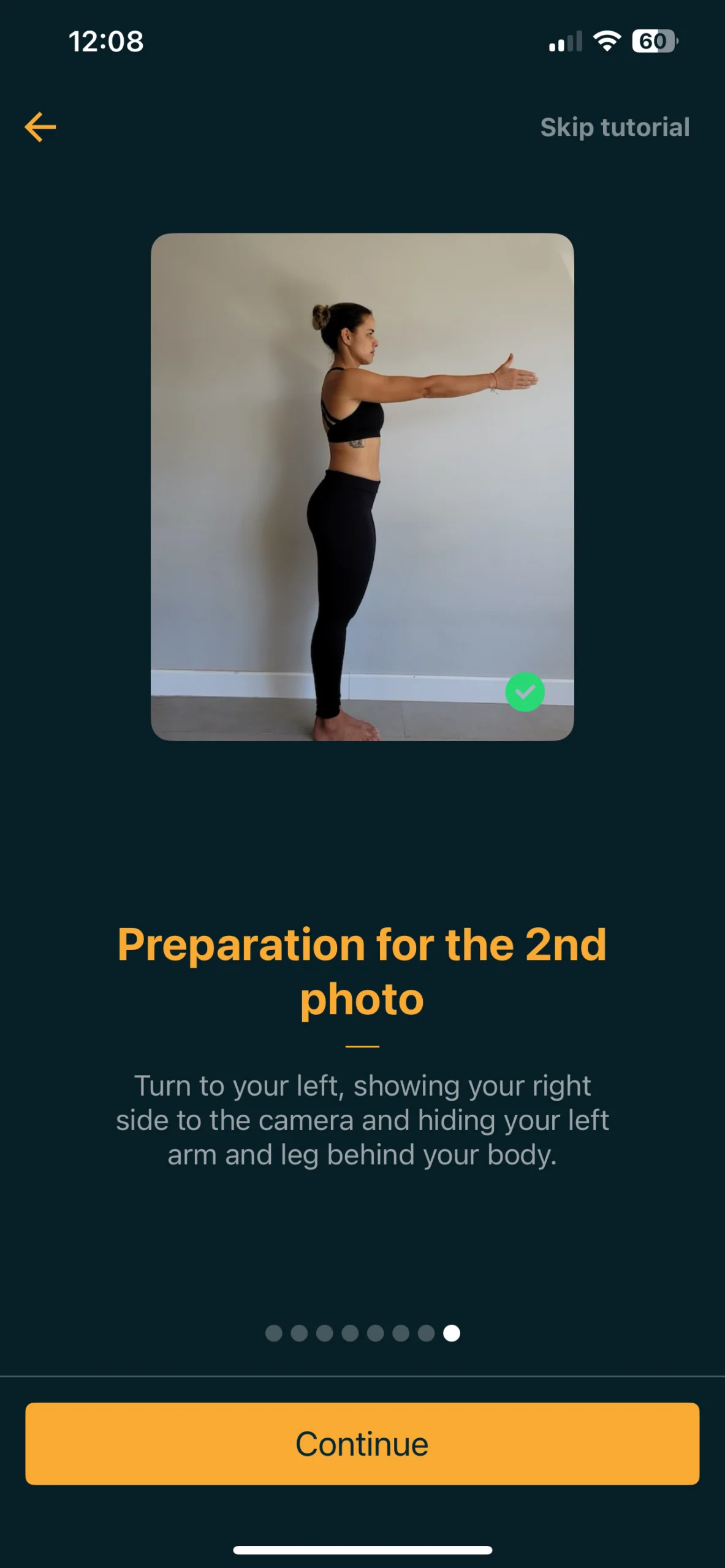Tap the Continue button

click(362, 1444)
